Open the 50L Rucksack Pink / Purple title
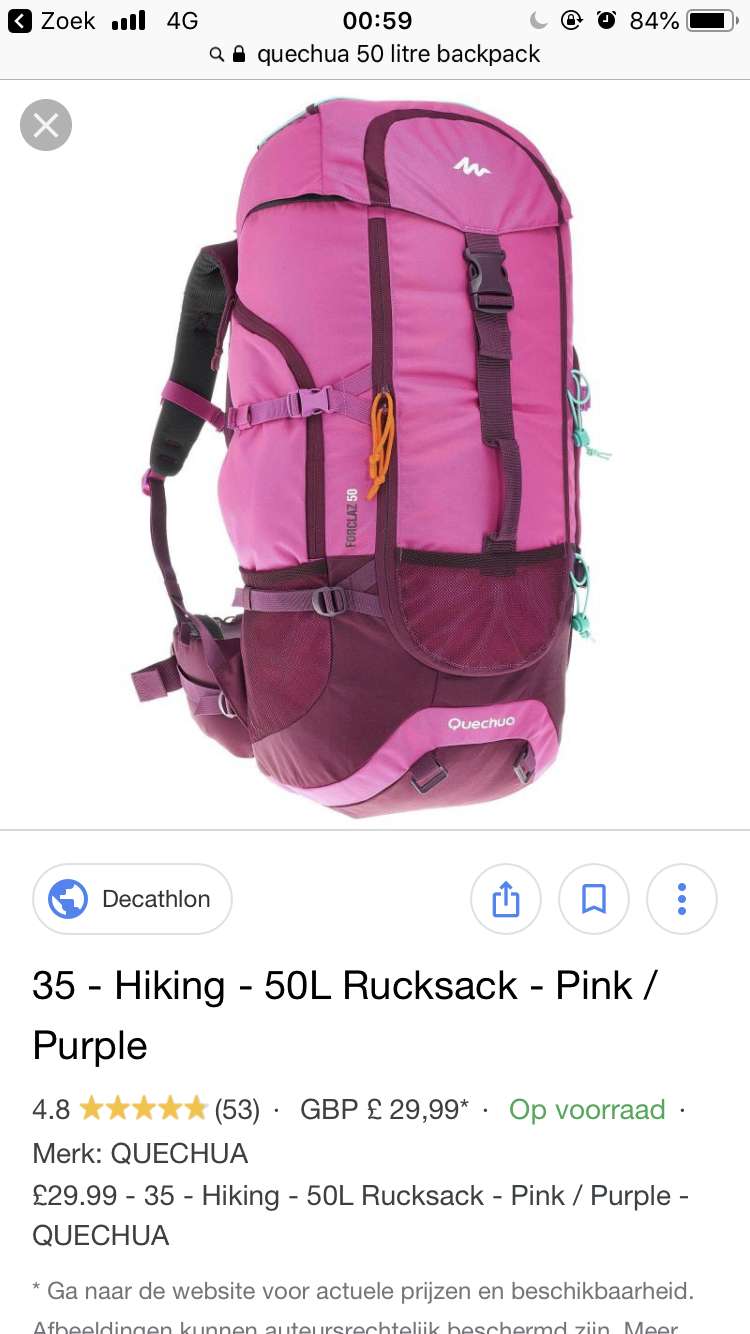Viewport: 750px width, 1334px height. point(345,1015)
